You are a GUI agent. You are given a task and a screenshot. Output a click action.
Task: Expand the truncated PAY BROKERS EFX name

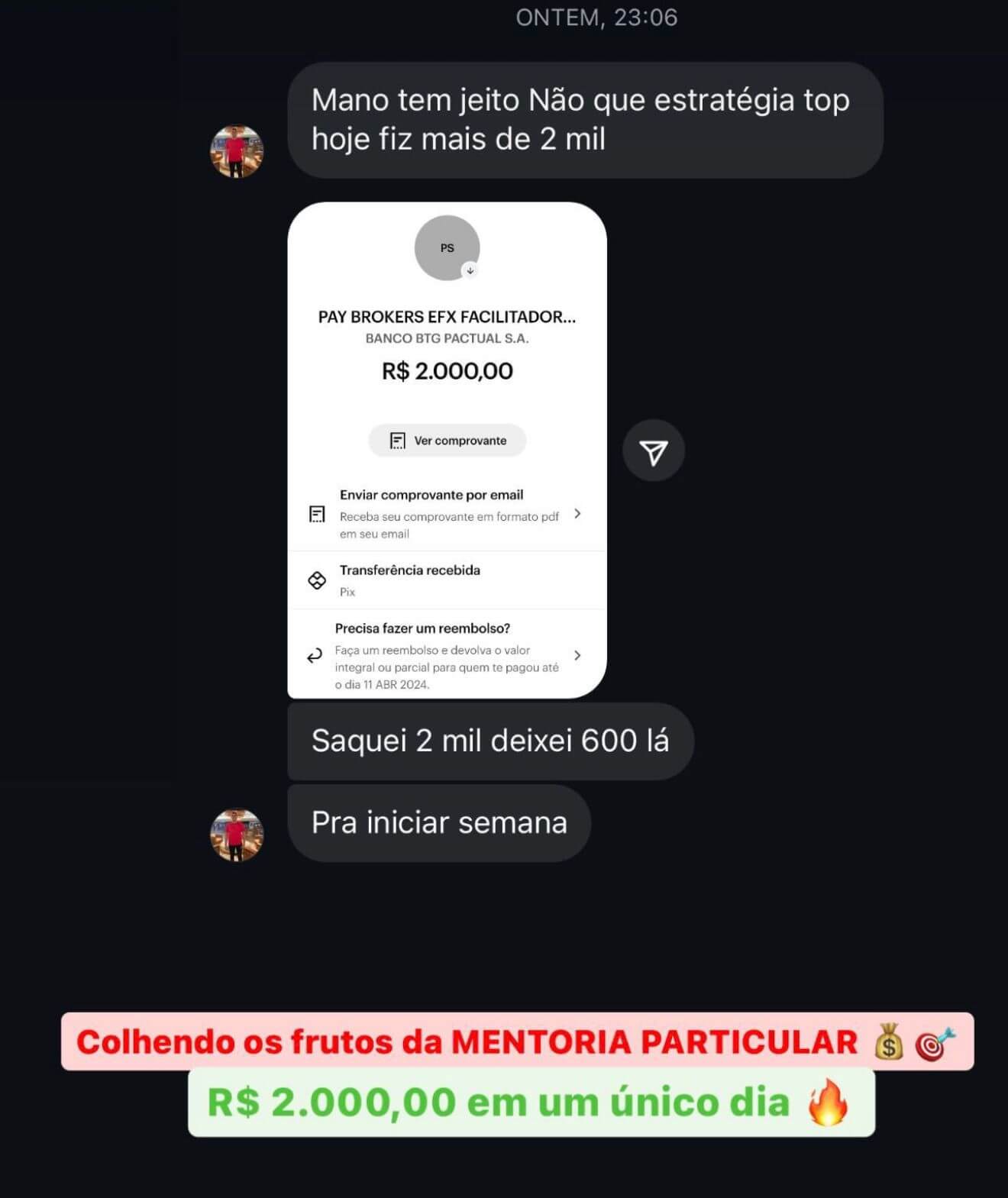(447, 317)
